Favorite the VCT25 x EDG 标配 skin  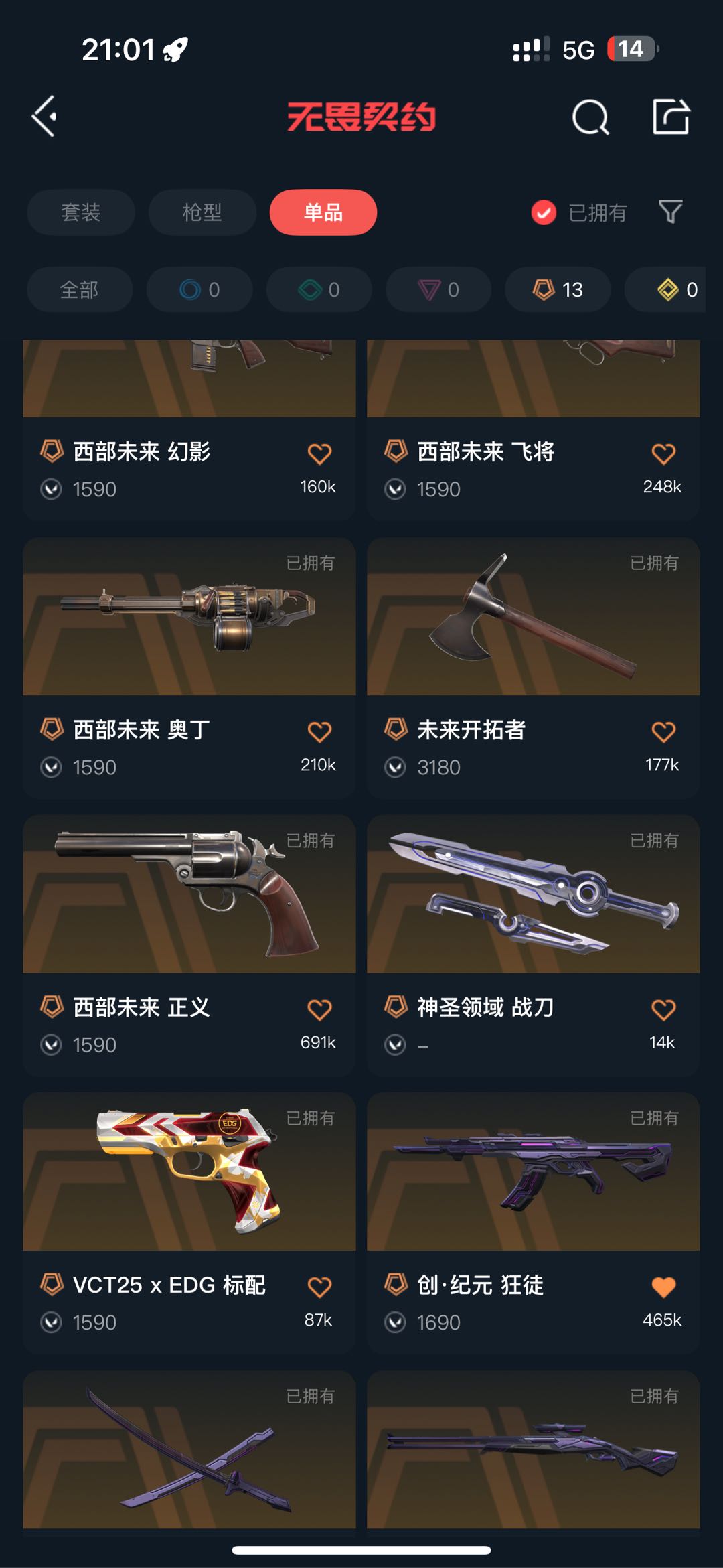click(319, 1287)
